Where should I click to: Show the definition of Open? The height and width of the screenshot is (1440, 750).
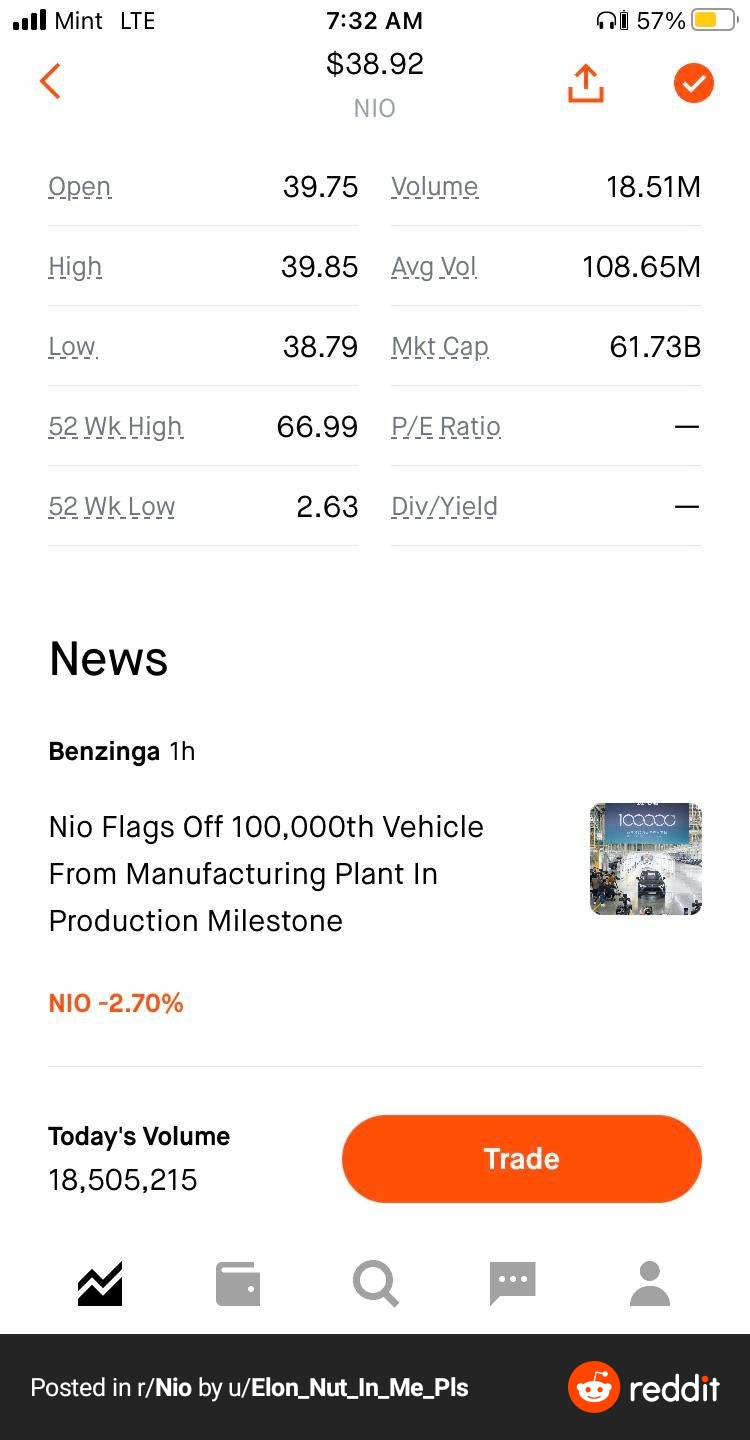80,187
